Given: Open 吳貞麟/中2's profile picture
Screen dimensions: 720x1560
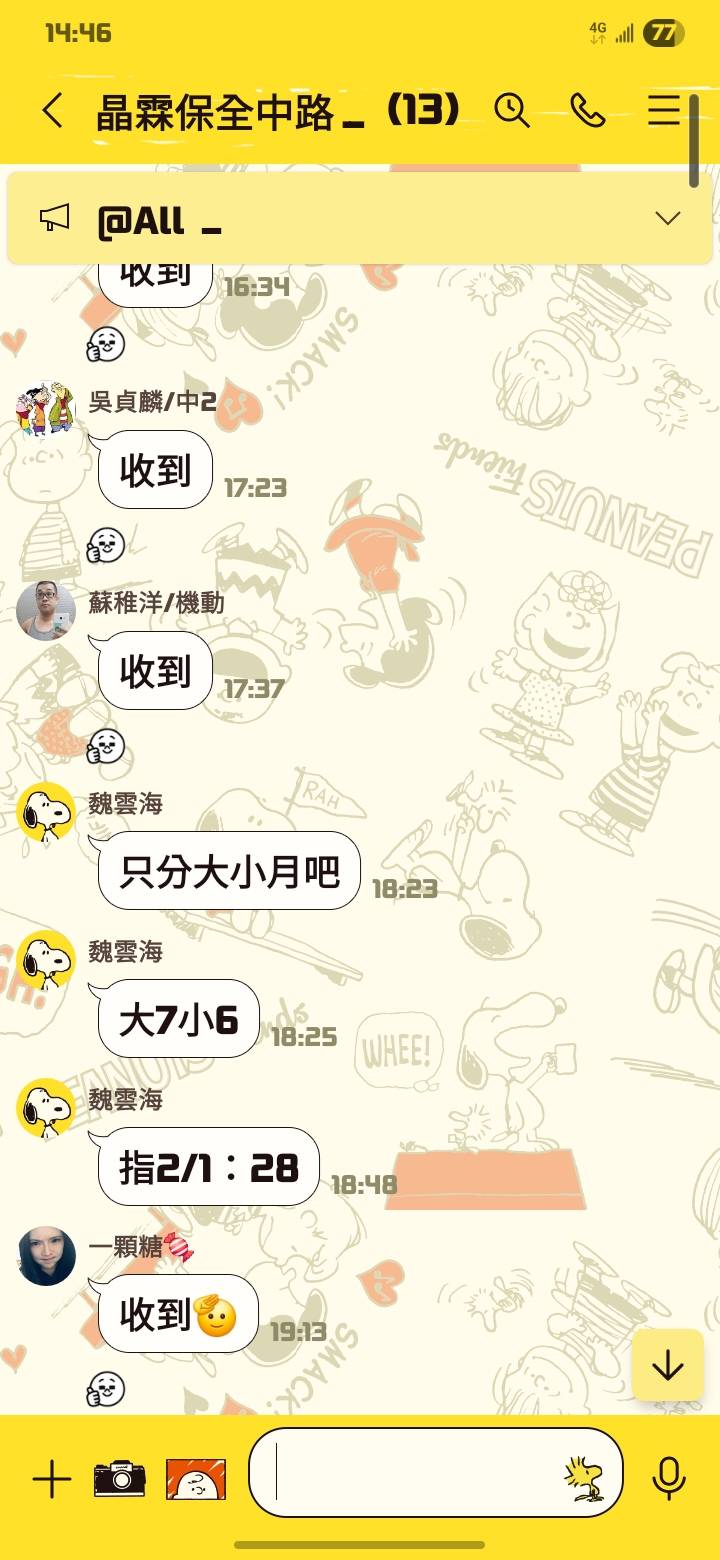Looking at the screenshot, I should 46,409.
